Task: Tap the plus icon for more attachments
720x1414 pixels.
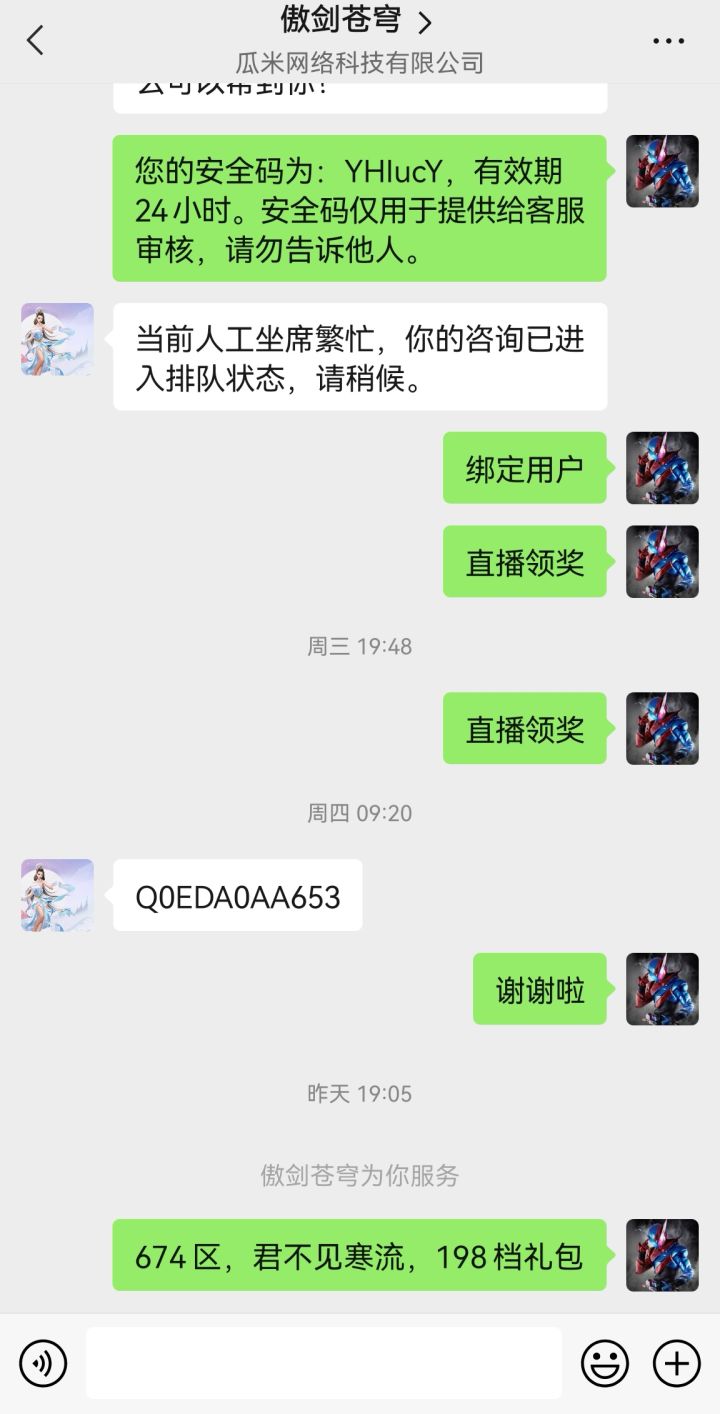Action: [677, 1362]
